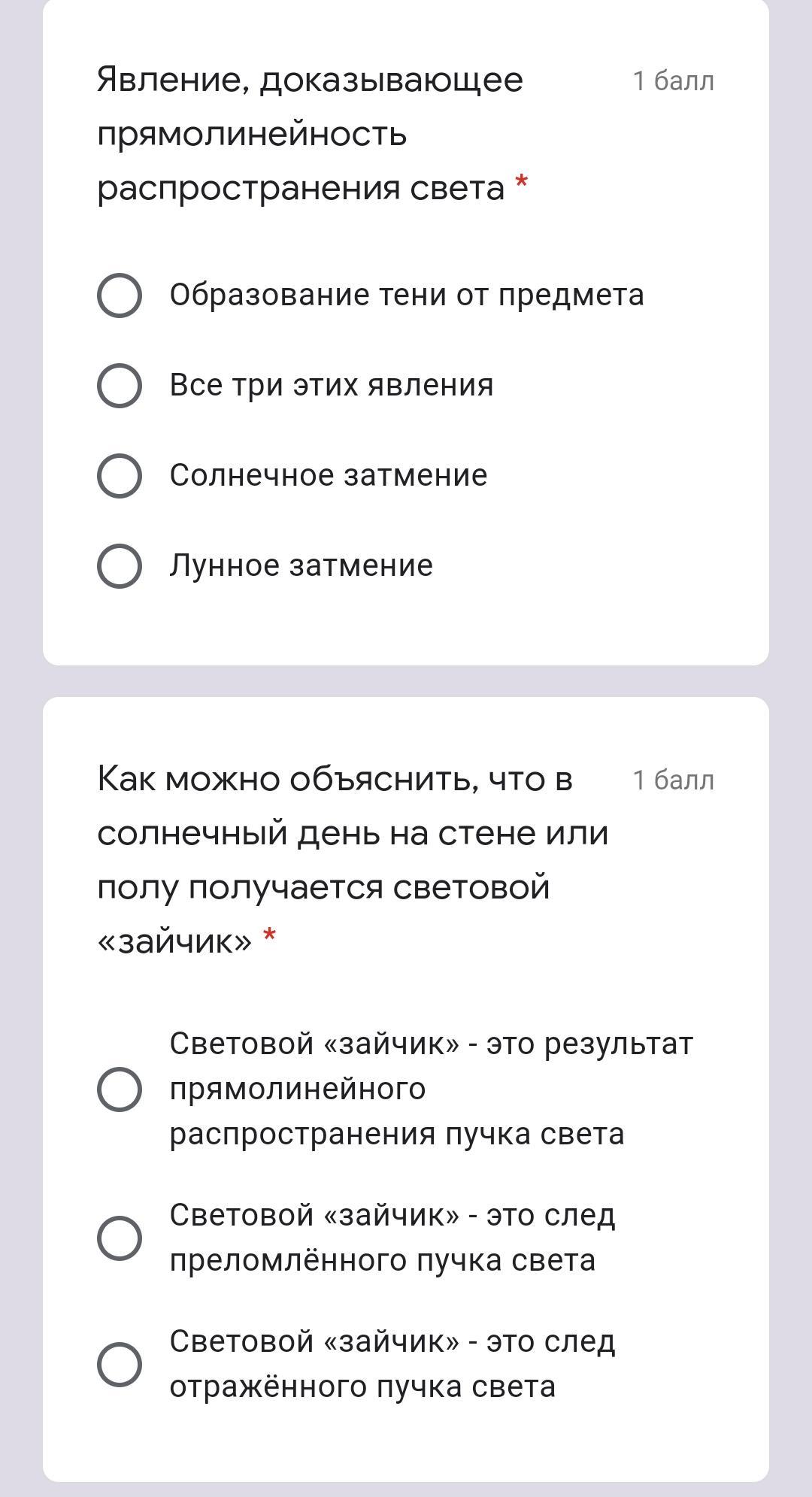The height and width of the screenshot is (1497, 812).
Task: Pick 'след отражённого пучка света' option
Action: [x=120, y=1364]
